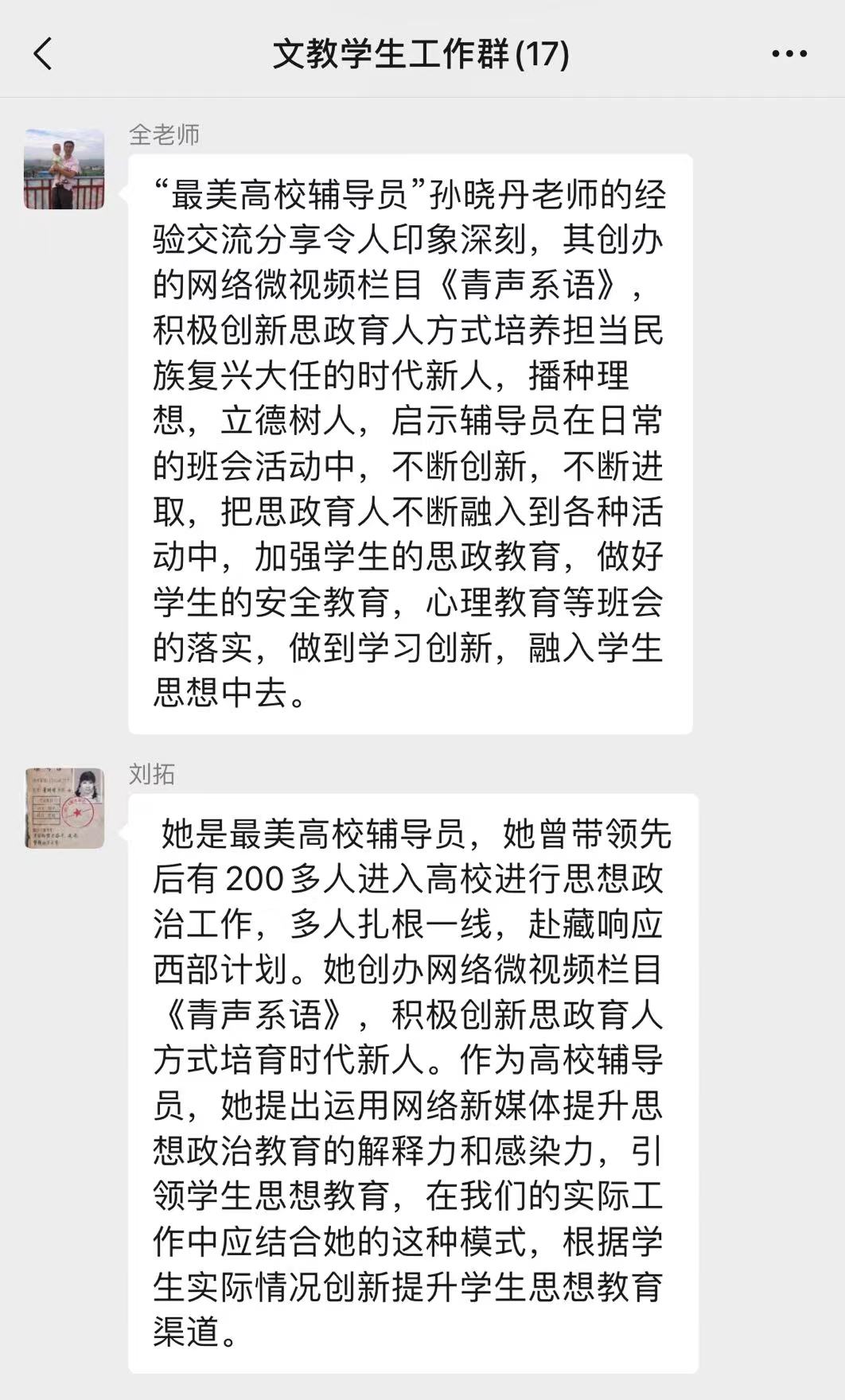Open 全老师's profile avatar
Screen dimensions: 845x1400
64,169
